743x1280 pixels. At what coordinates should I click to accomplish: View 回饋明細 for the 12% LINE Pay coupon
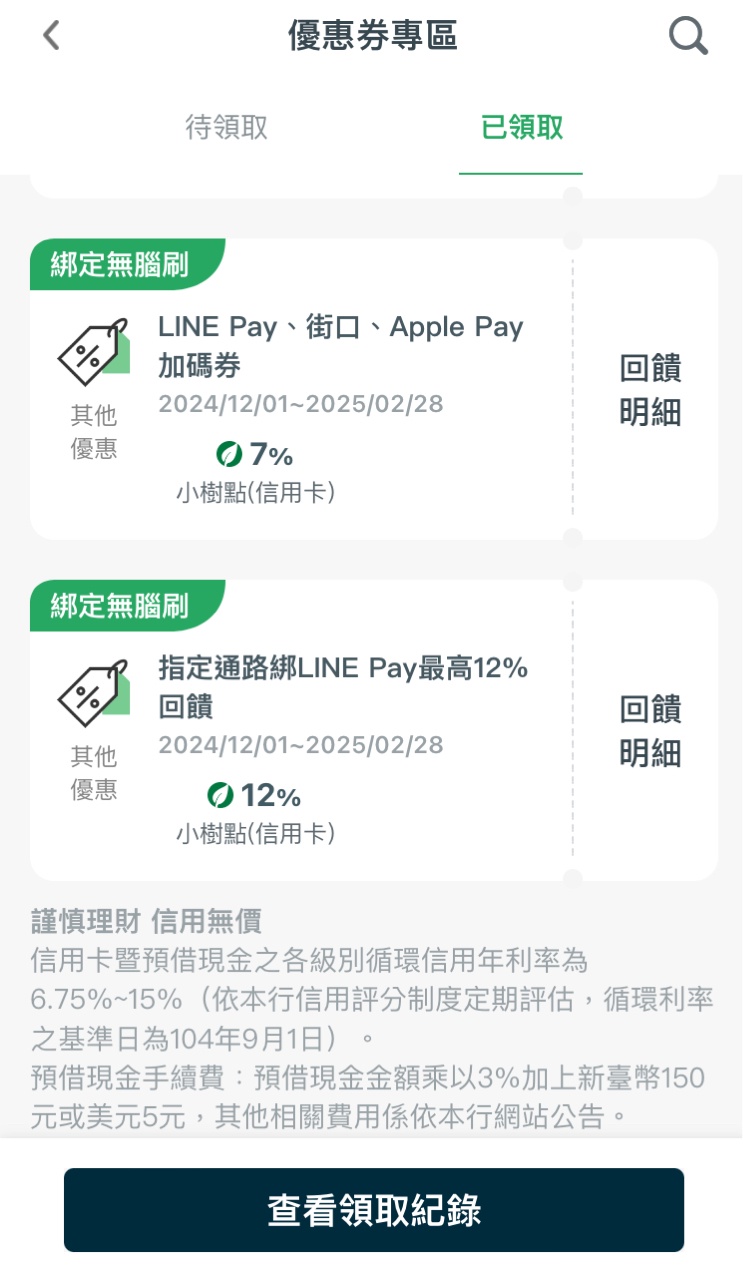coord(650,731)
